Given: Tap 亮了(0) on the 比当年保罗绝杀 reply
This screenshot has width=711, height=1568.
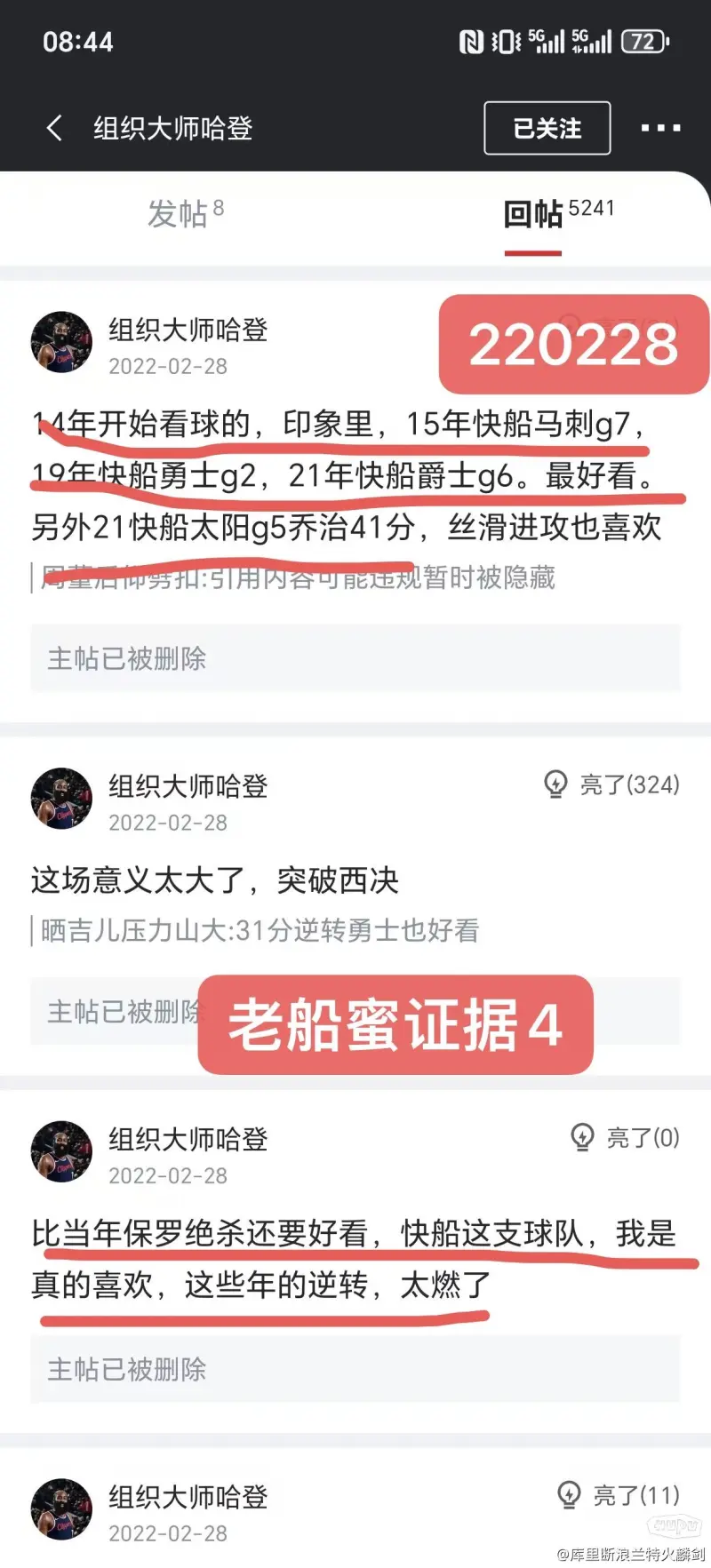Looking at the screenshot, I should click(625, 1137).
